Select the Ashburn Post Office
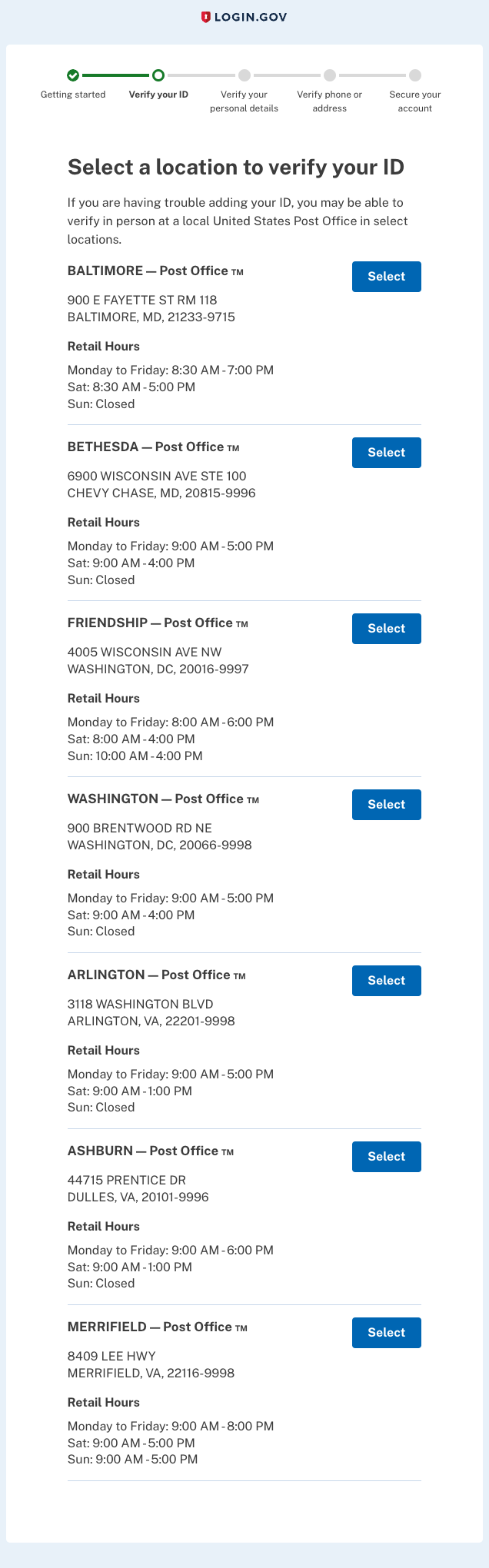 pos(386,1157)
